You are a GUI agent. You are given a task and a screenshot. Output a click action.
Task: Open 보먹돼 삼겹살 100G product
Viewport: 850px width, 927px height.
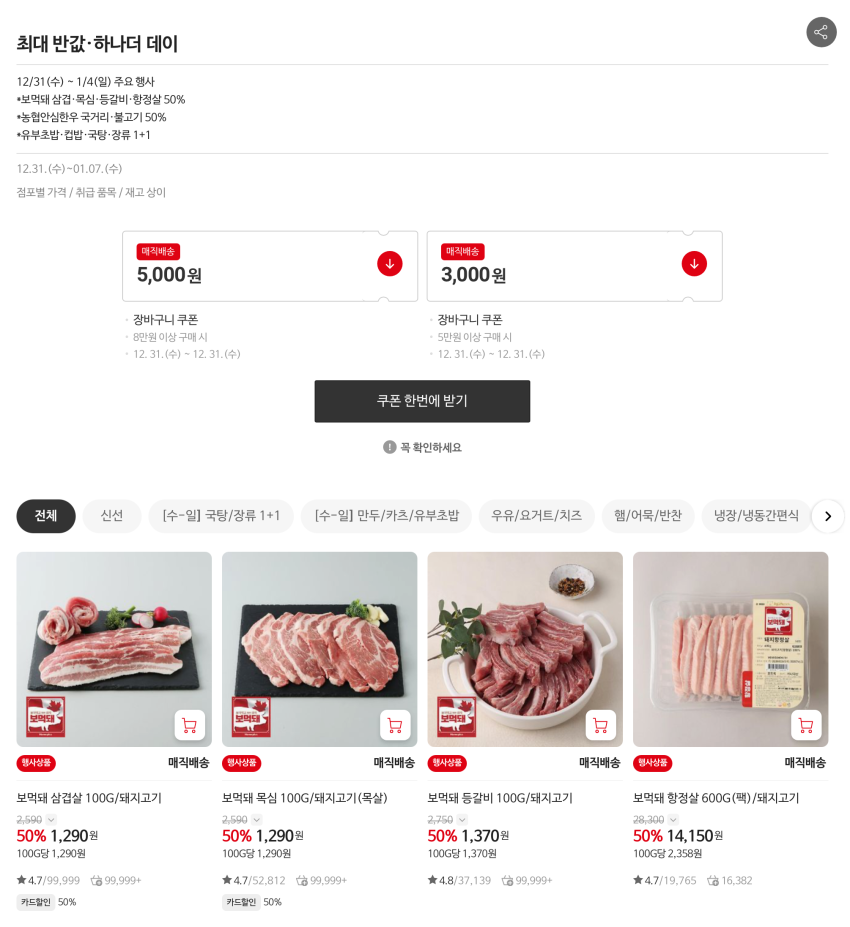pyautogui.click(x=89, y=798)
